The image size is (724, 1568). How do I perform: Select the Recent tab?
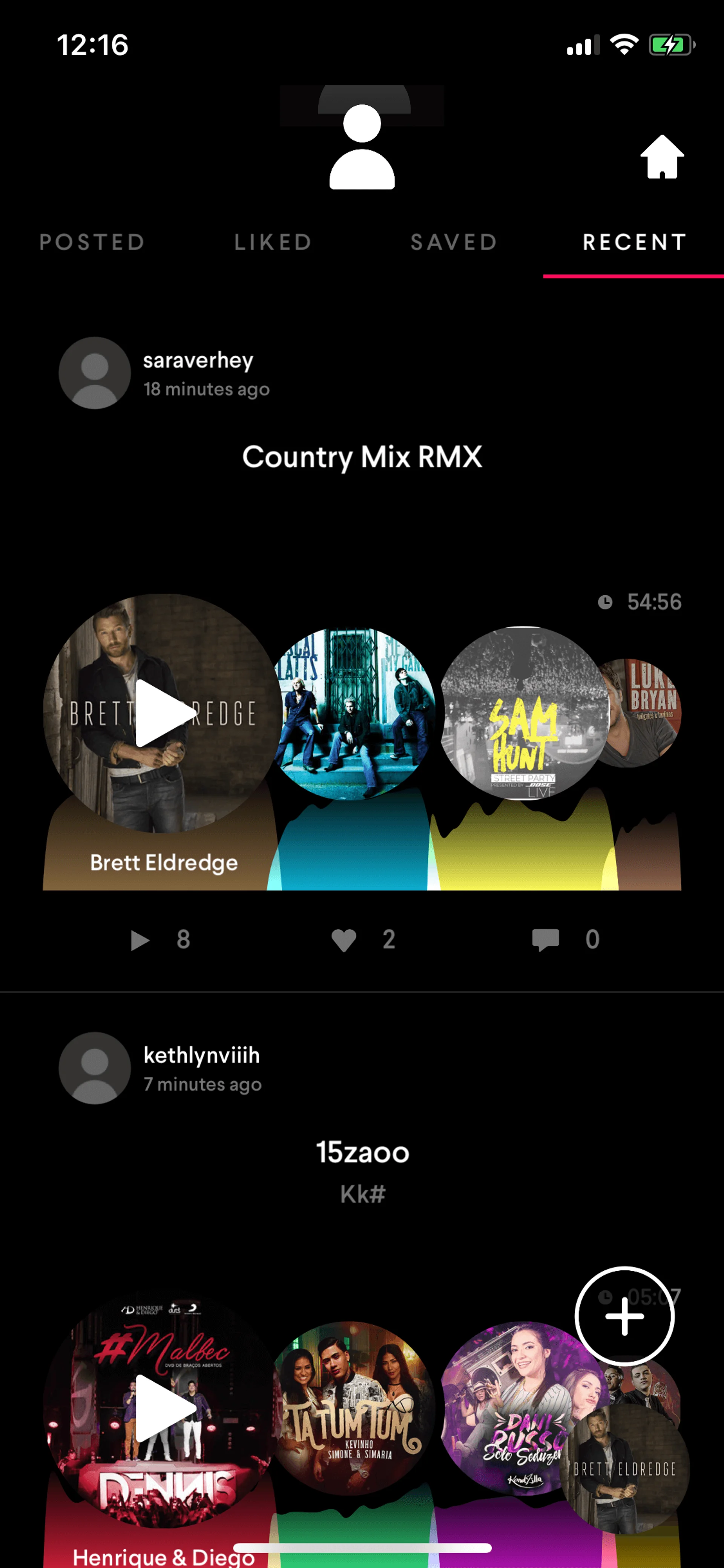pyautogui.click(x=634, y=242)
